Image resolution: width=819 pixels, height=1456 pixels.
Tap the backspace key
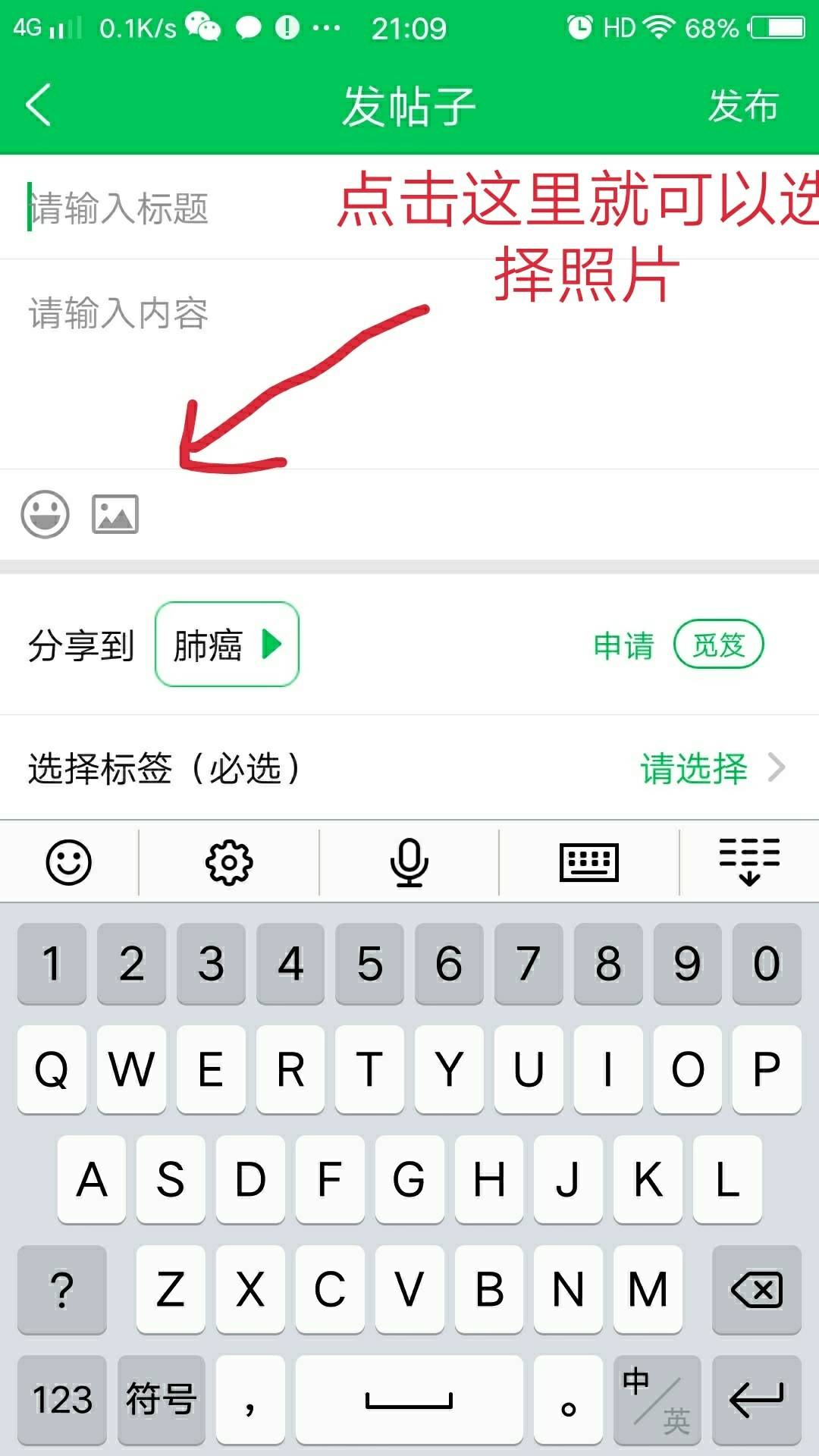coord(756,1289)
